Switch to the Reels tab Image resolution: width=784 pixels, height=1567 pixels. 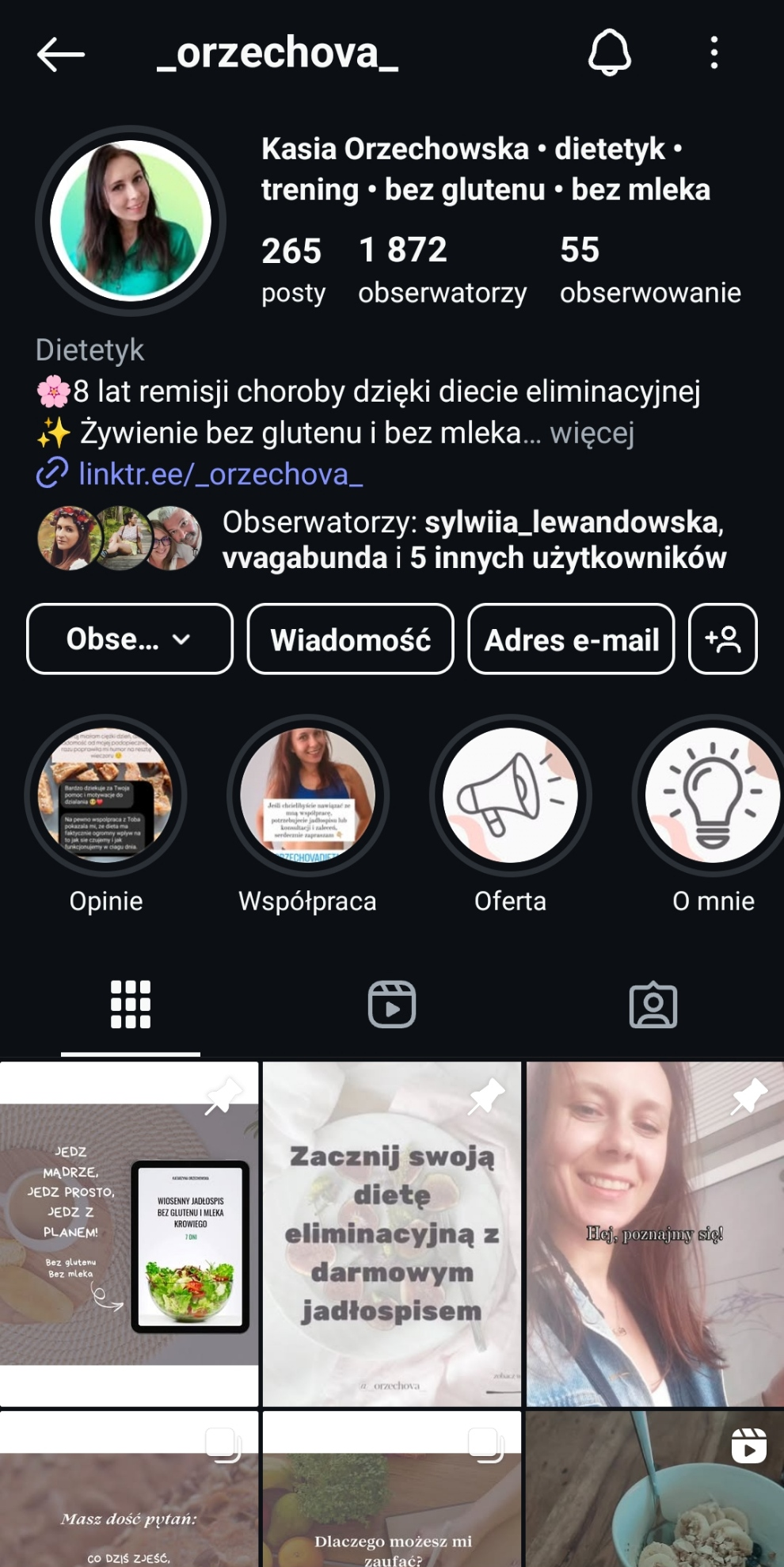click(x=392, y=1005)
